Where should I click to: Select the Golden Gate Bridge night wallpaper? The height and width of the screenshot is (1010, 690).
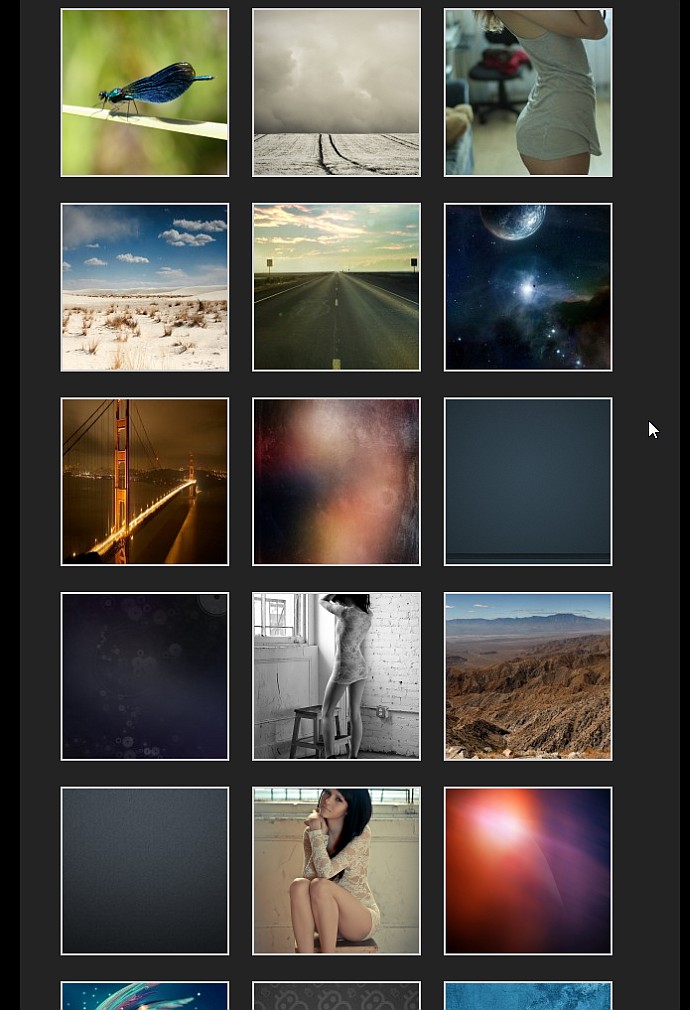click(x=145, y=481)
